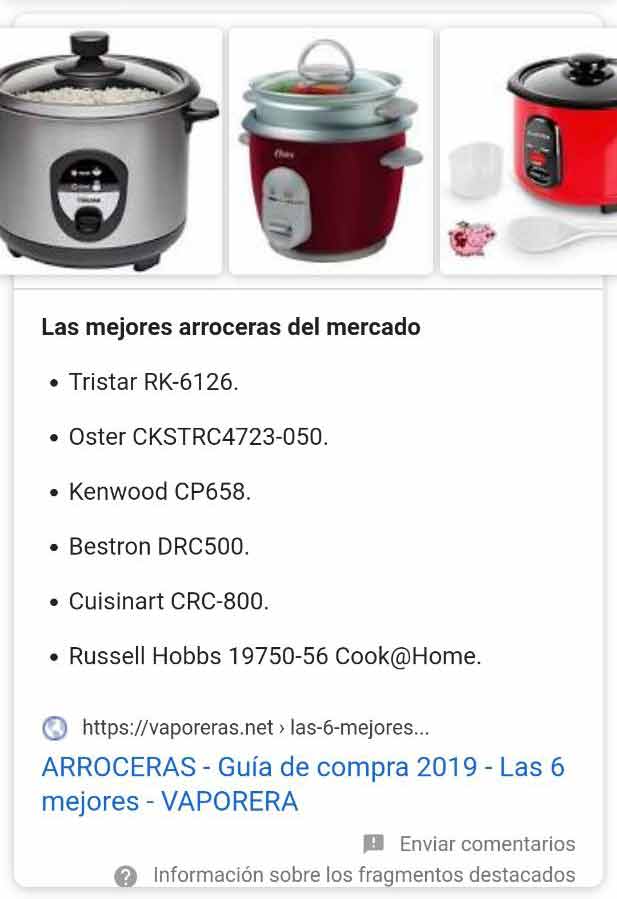Open the ARROCERAS Guía de compra 2019 result
Image resolution: width=617 pixels, height=899 pixels.
[302, 784]
